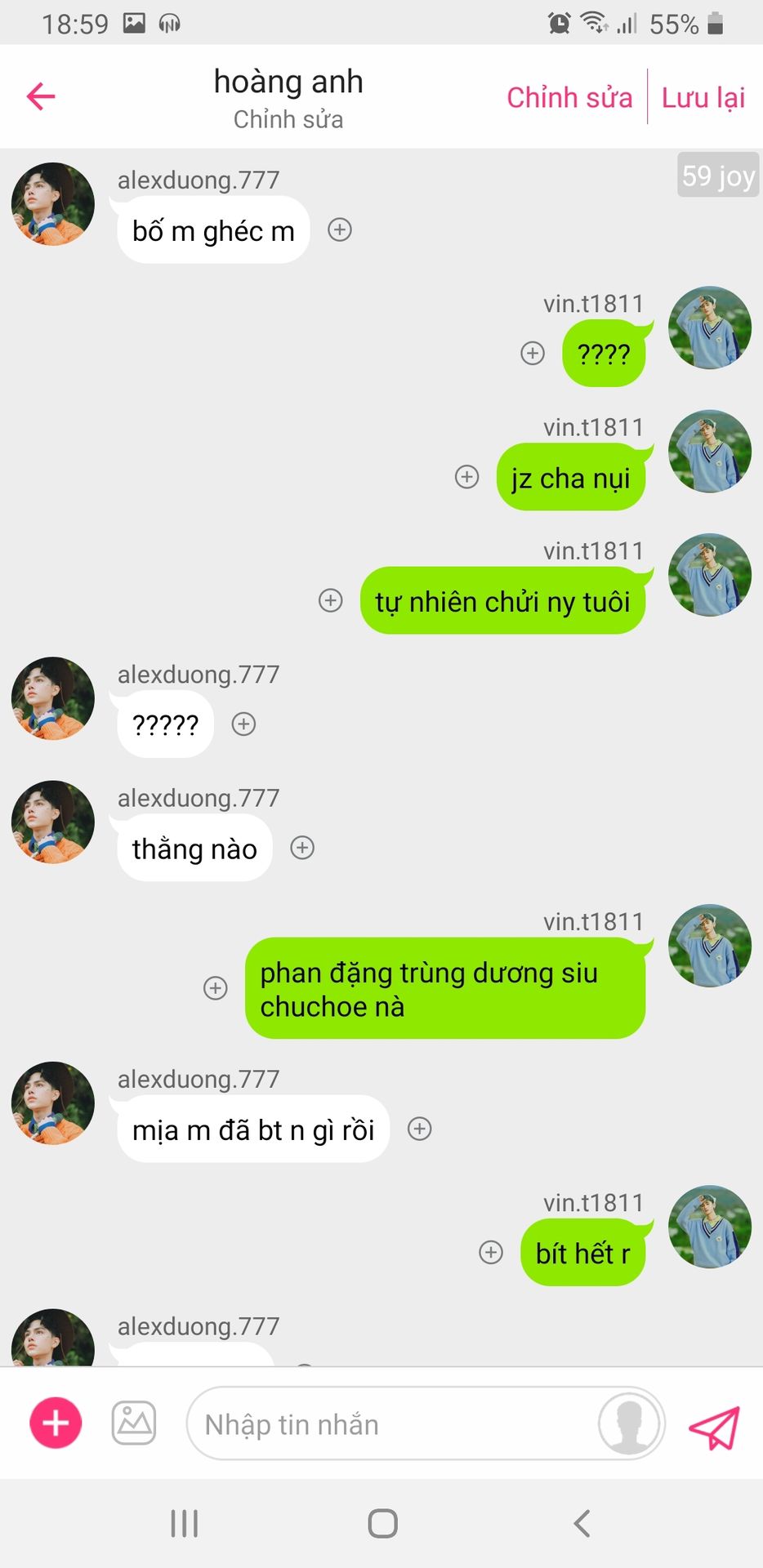This screenshot has height=1568, width=763.
Task: Tap plus icon beside 'jz cha nụi'
Action: click(466, 477)
